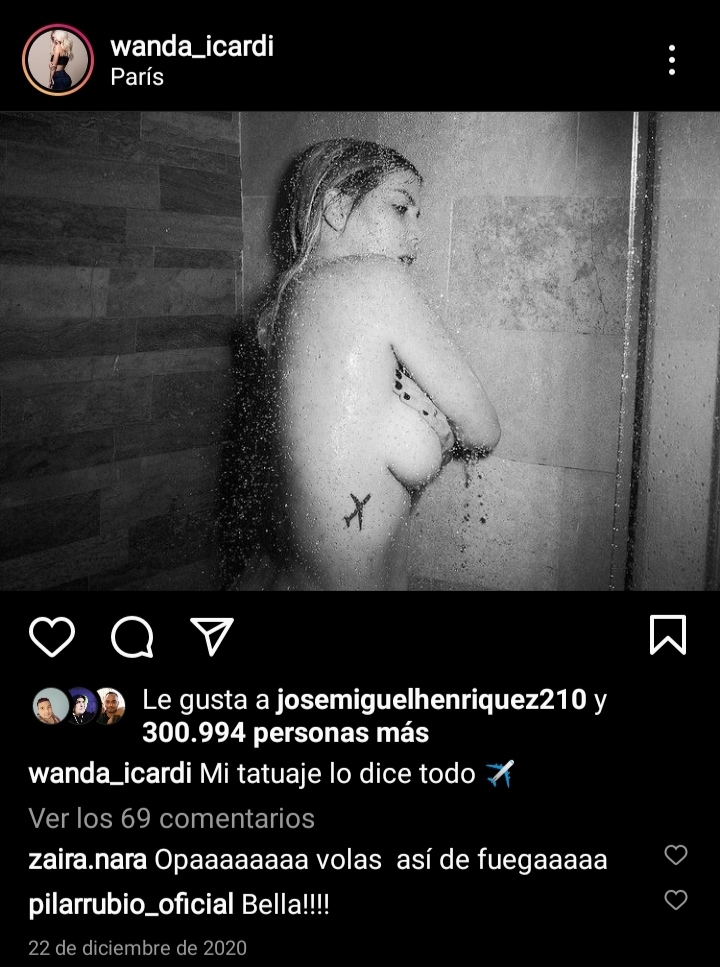Open comments via speech bubble icon
The image size is (720, 967).
pyautogui.click(x=131, y=636)
